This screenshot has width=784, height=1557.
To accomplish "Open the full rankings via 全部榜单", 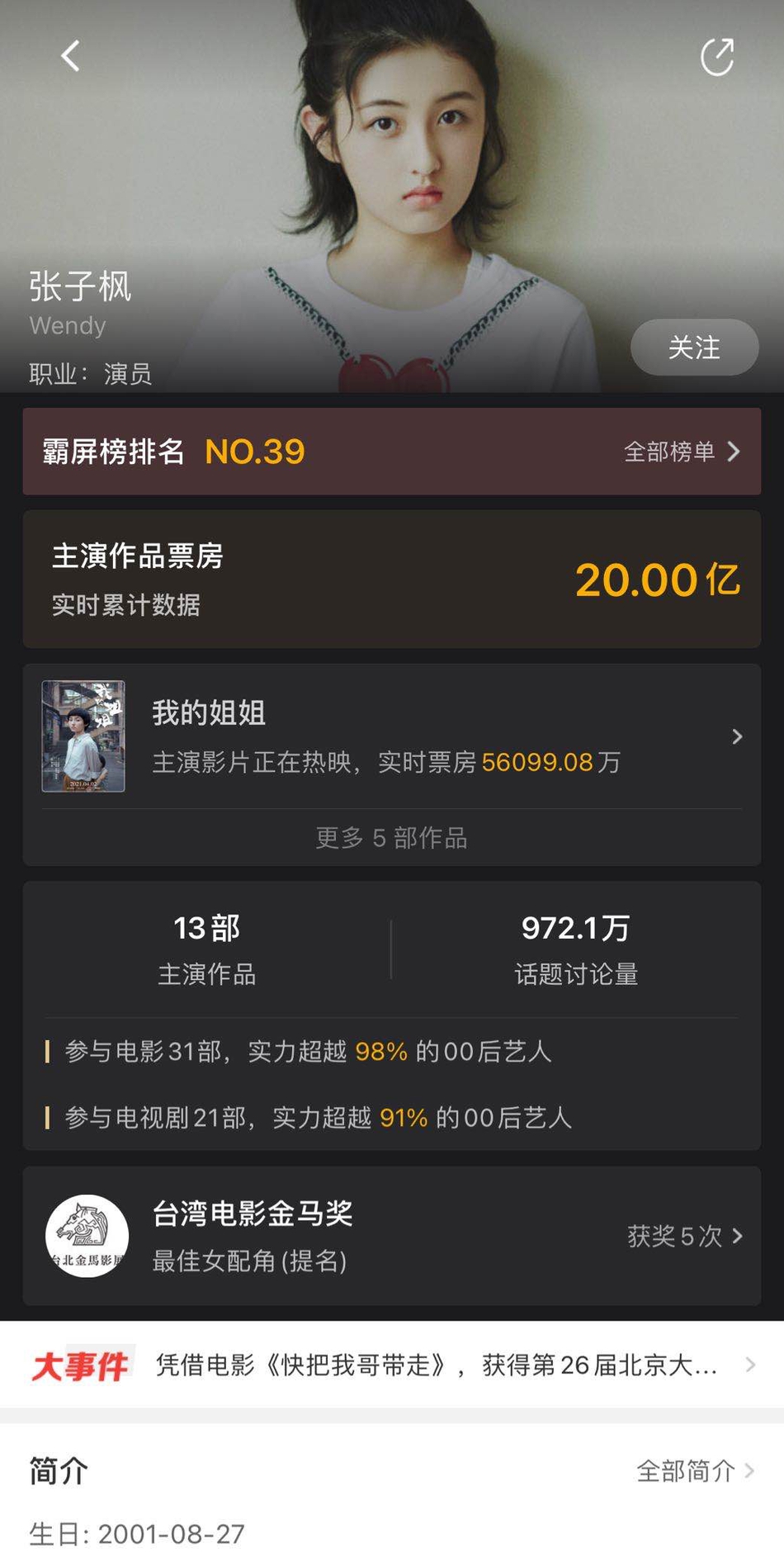I will point(682,452).
